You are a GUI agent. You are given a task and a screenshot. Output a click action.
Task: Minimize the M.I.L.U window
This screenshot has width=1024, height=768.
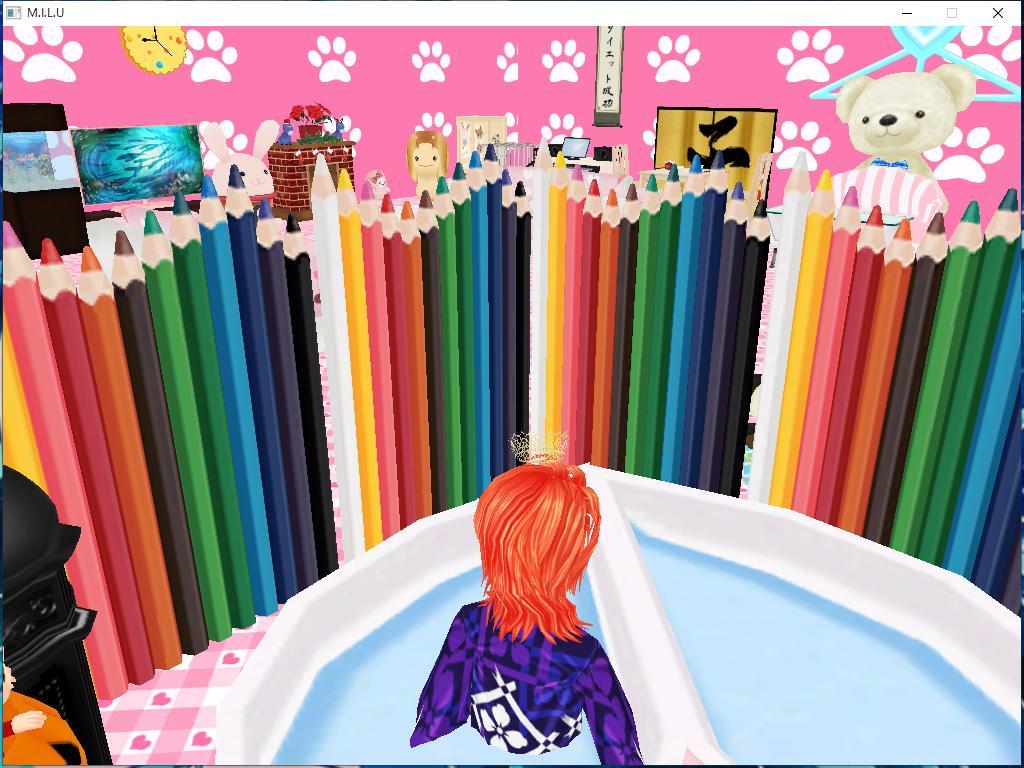pos(907,13)
